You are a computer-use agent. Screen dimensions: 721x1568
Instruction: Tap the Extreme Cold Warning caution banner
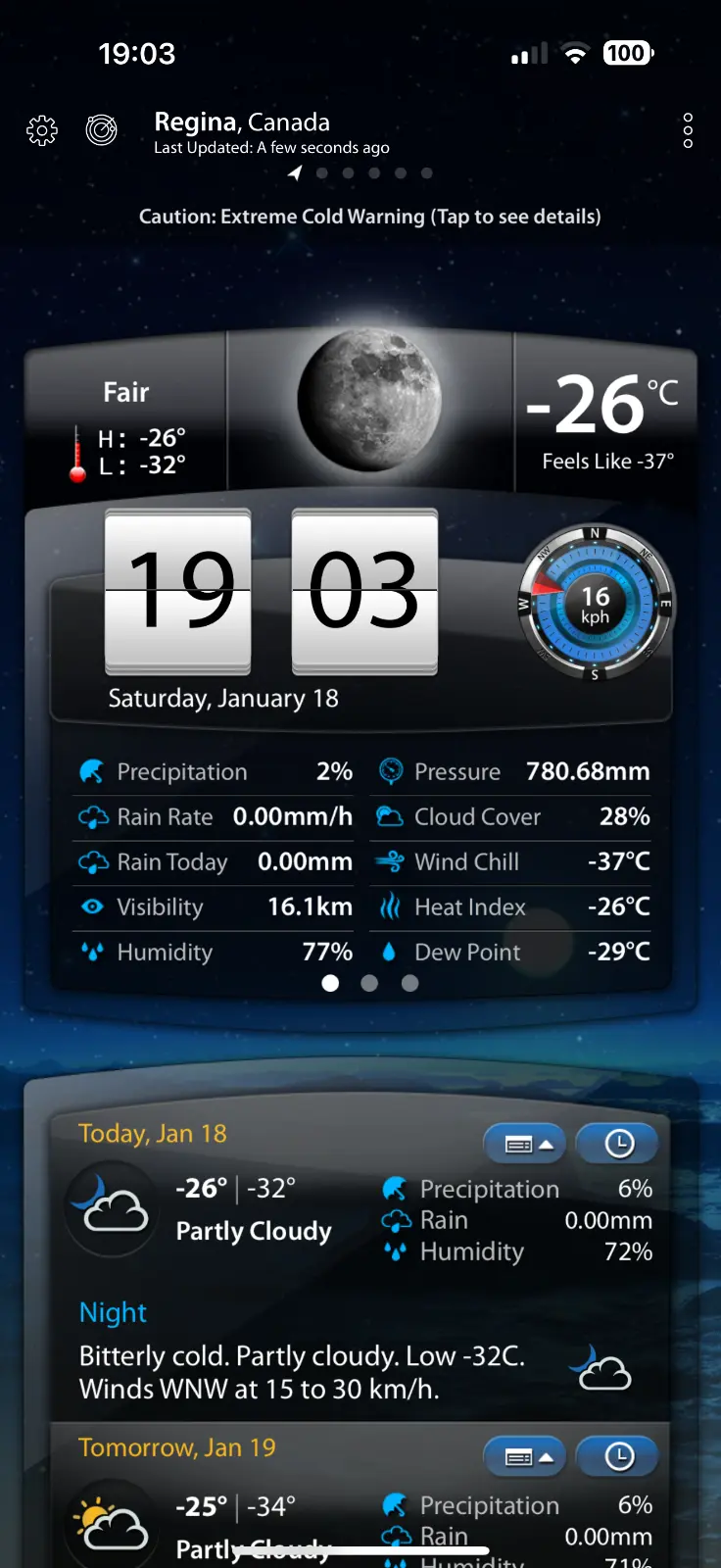point(369,217)
